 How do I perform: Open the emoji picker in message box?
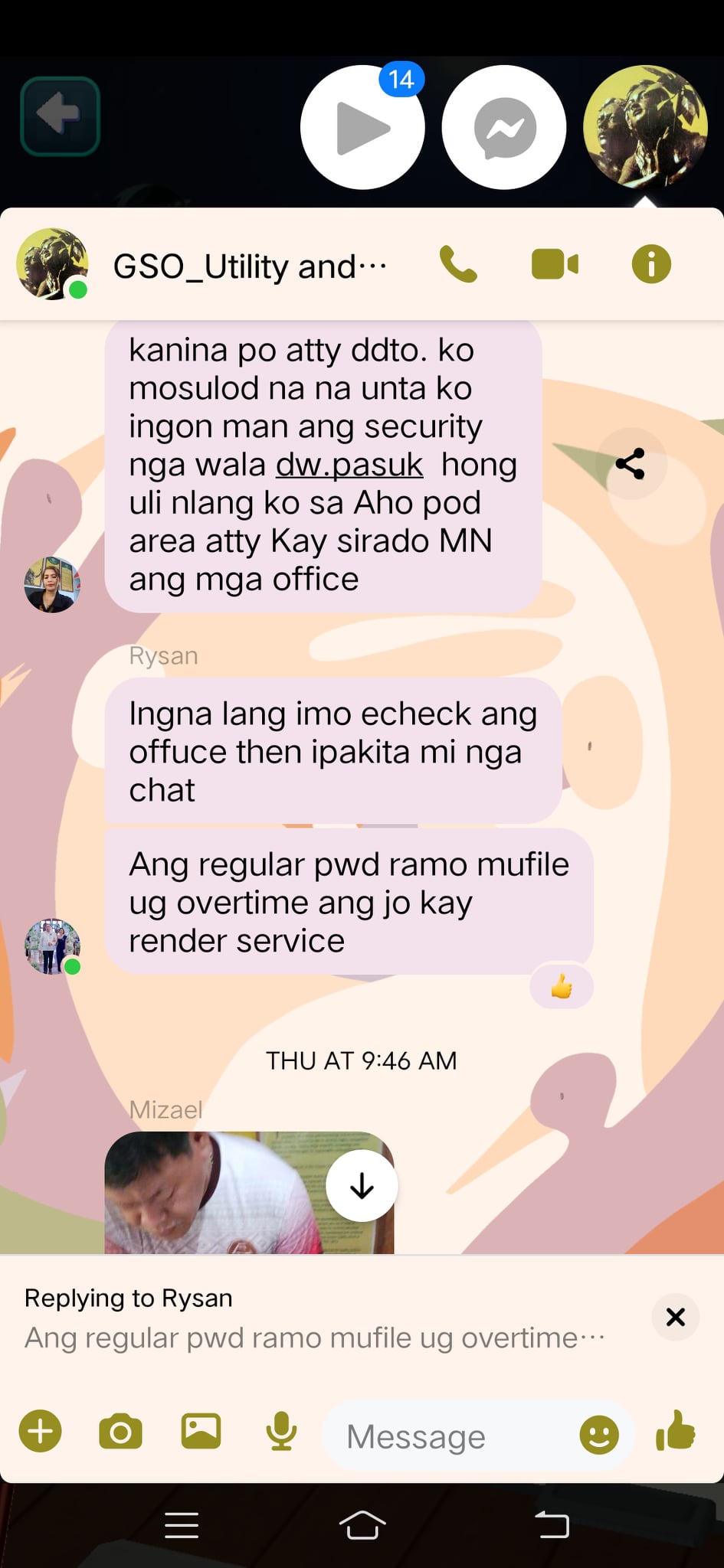[598, 1434]
